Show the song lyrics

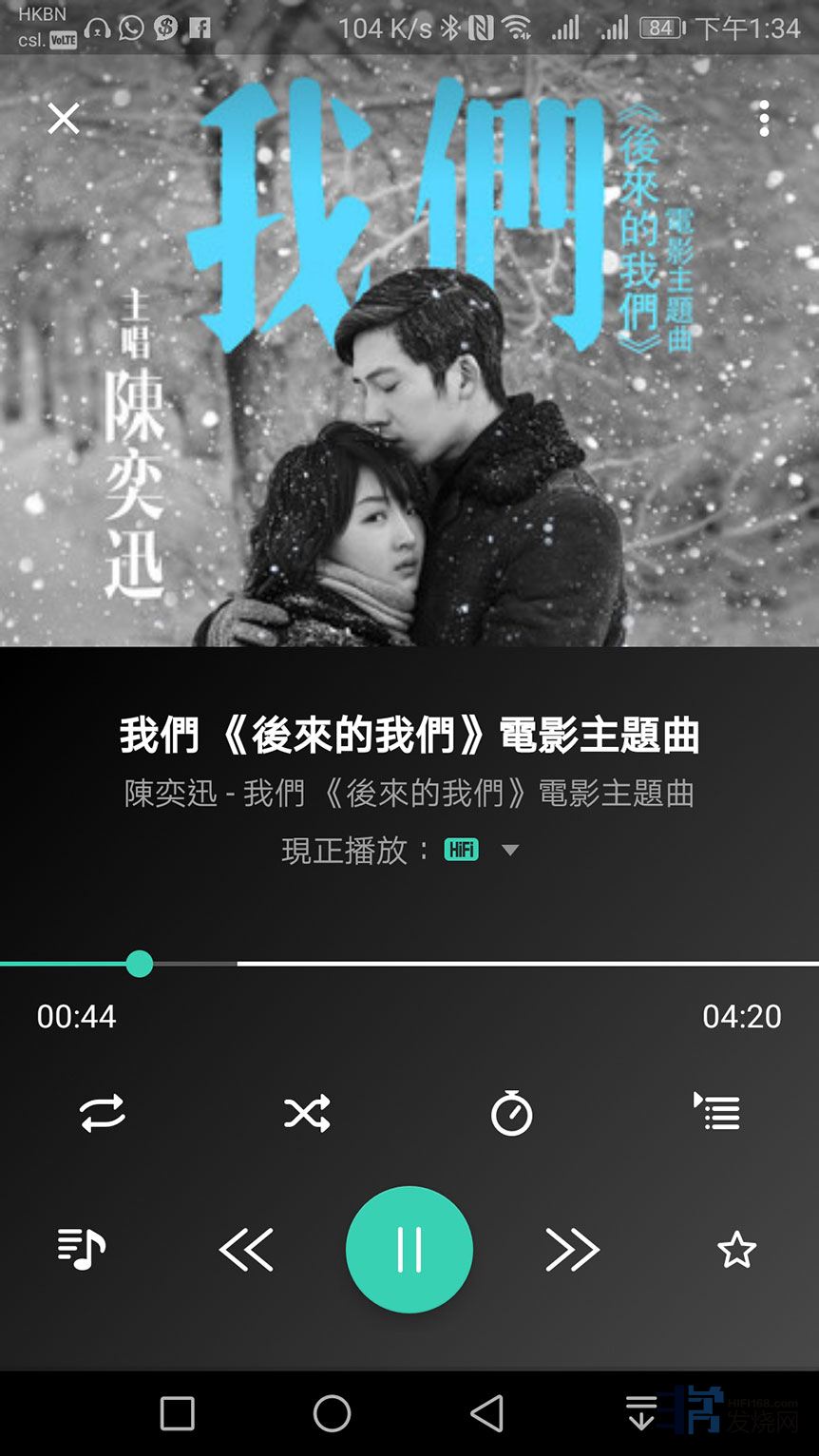82,1250
